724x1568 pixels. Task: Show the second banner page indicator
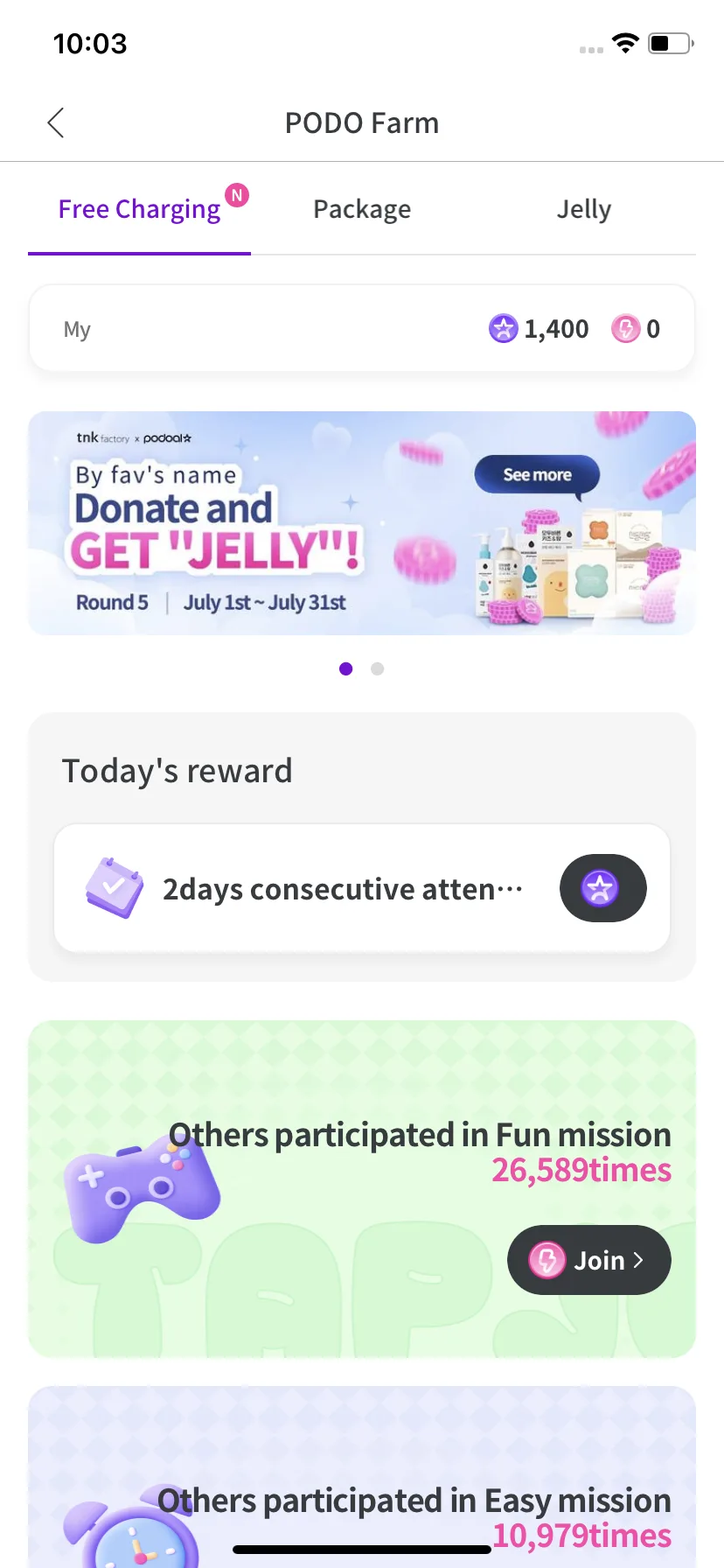378,669
